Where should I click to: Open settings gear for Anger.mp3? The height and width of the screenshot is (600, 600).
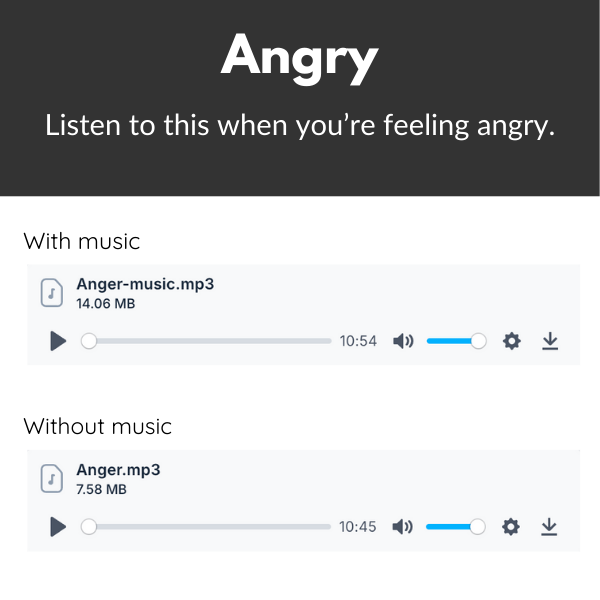point(511,526)
